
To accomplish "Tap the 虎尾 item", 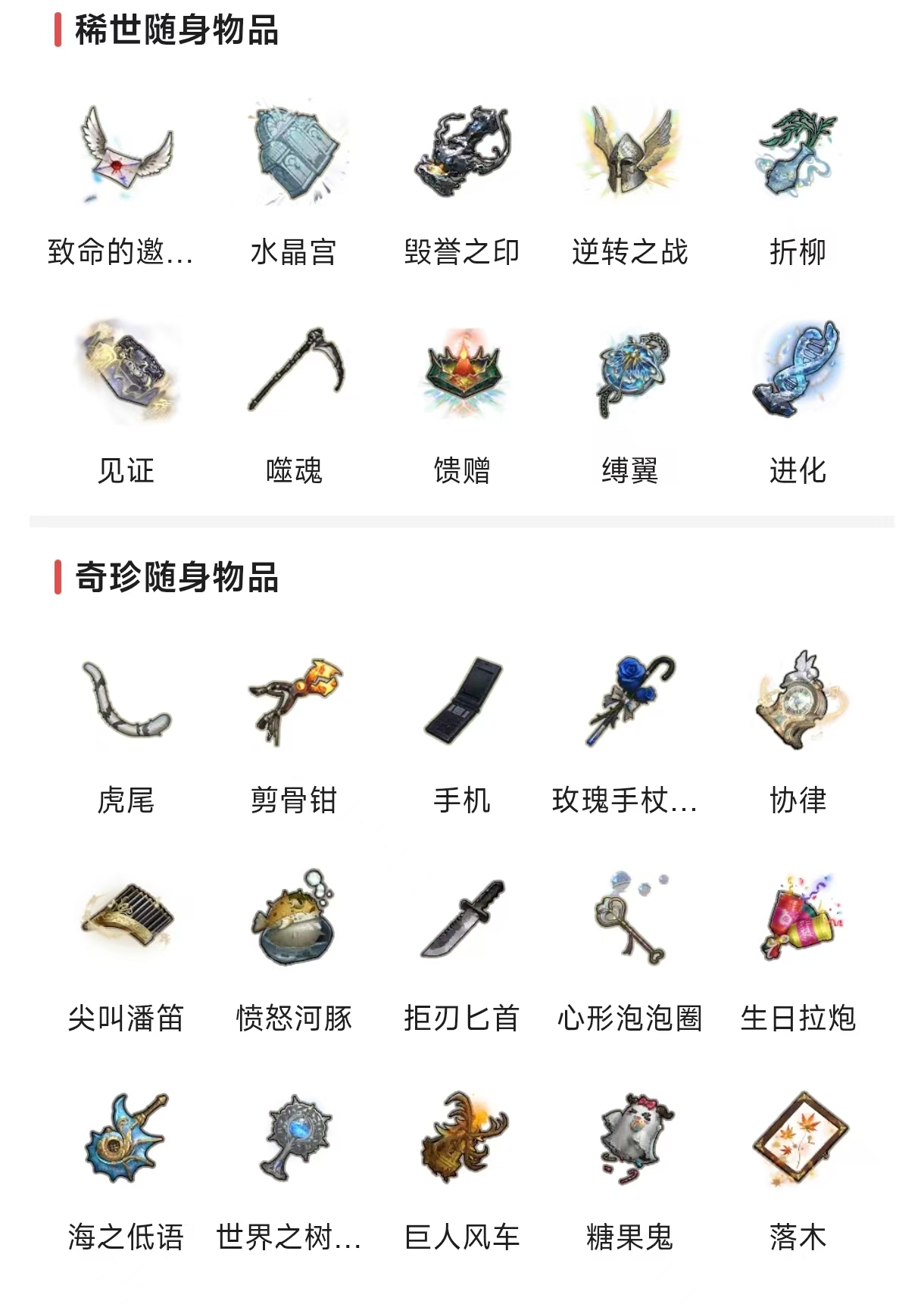I will 126,702.
